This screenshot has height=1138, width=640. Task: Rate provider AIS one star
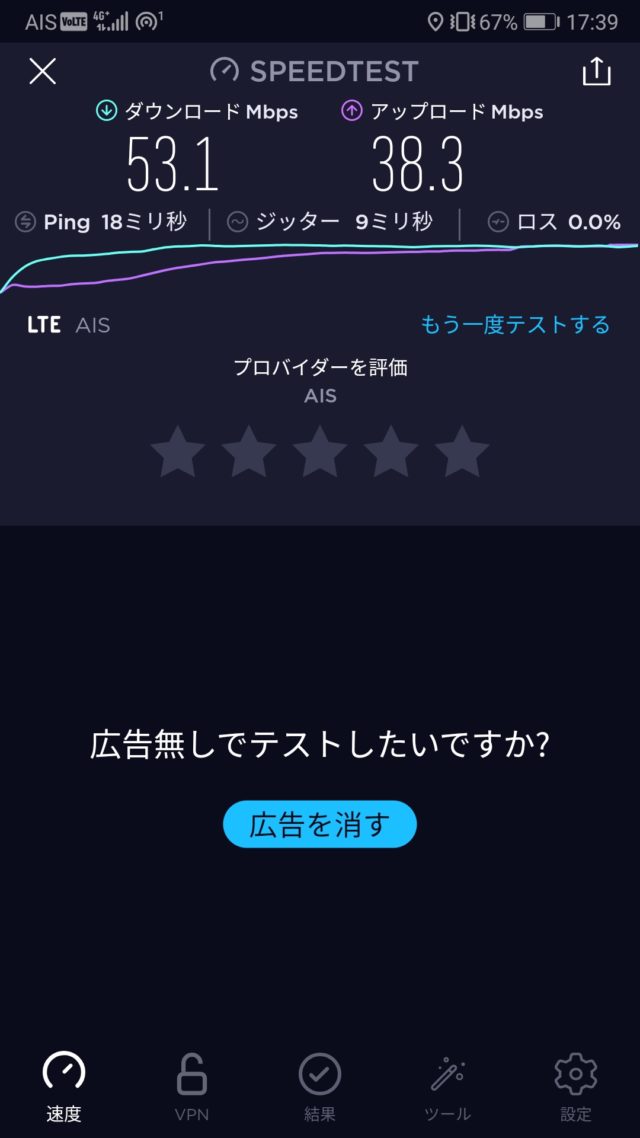click(178, 452)
